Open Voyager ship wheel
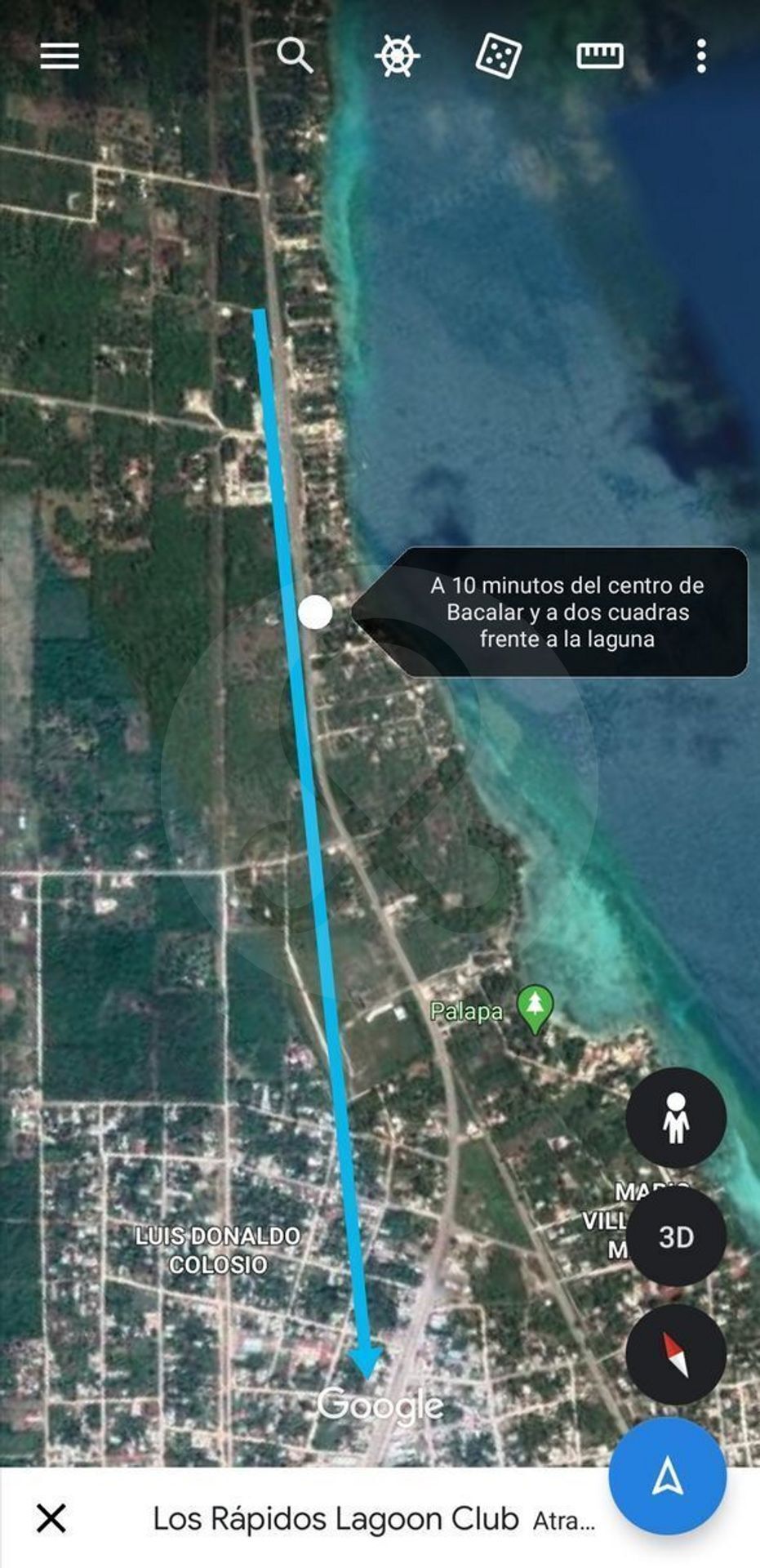760x1568 pixels. pos(397,56)
